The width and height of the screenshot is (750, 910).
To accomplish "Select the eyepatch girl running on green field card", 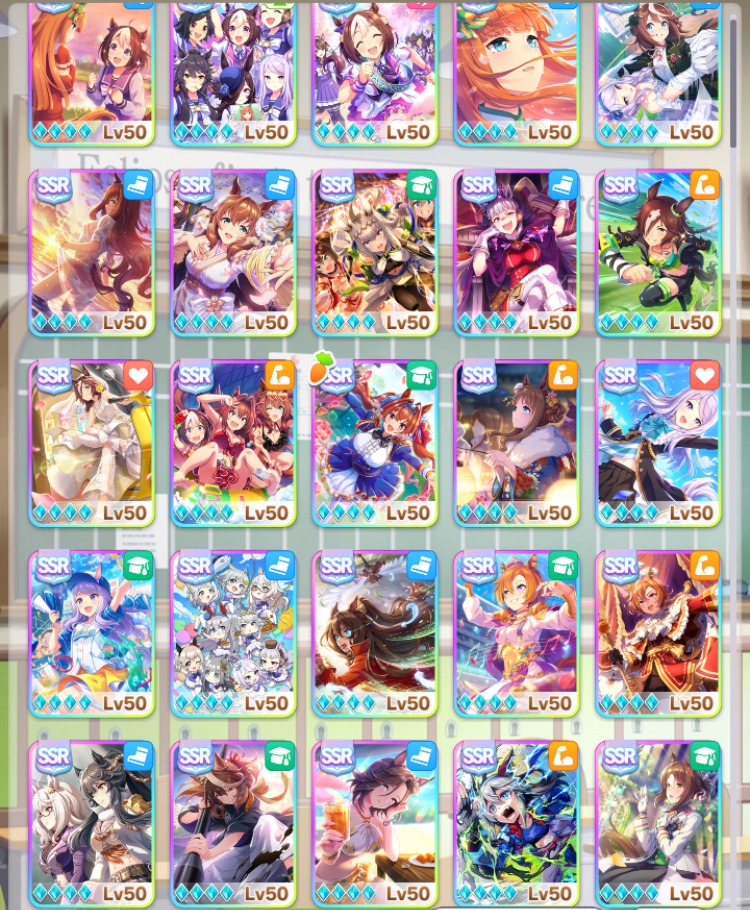I will (658, 251).
